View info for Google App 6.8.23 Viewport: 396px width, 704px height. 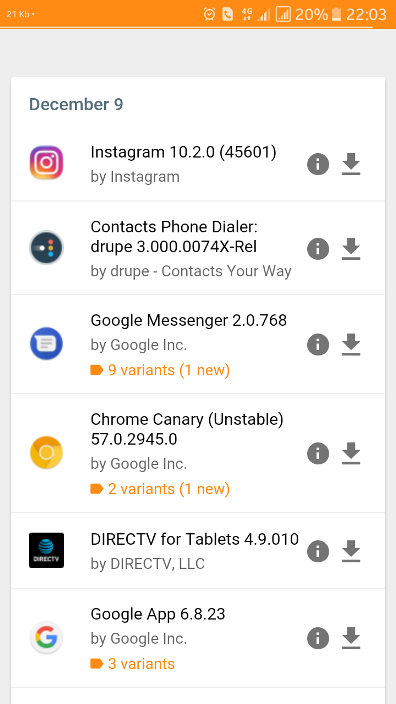tap(318, 638)
